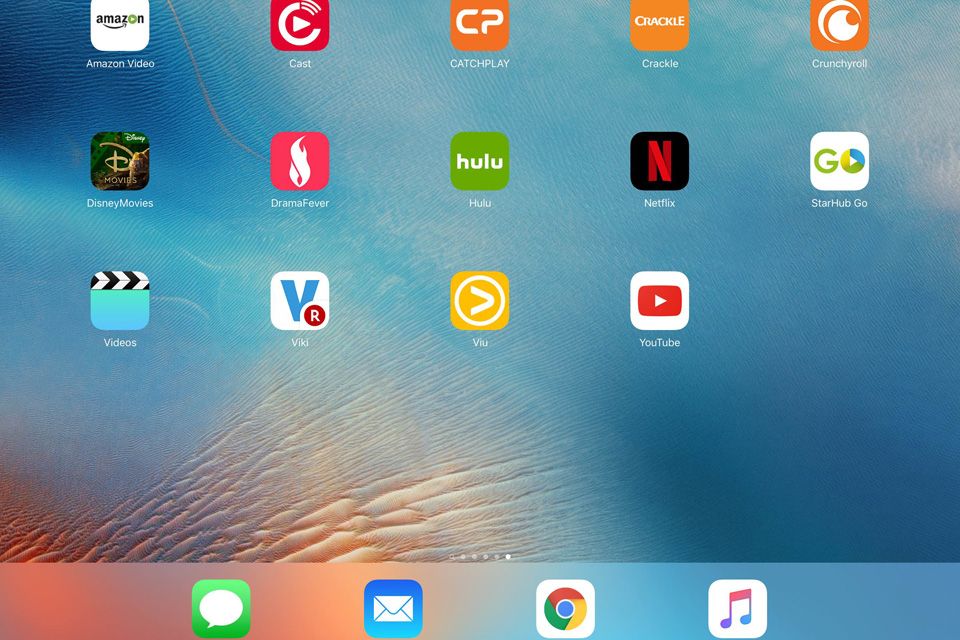Launch the Viki app
Viewport: 960px width, 640px height.
tap(300, 300)
